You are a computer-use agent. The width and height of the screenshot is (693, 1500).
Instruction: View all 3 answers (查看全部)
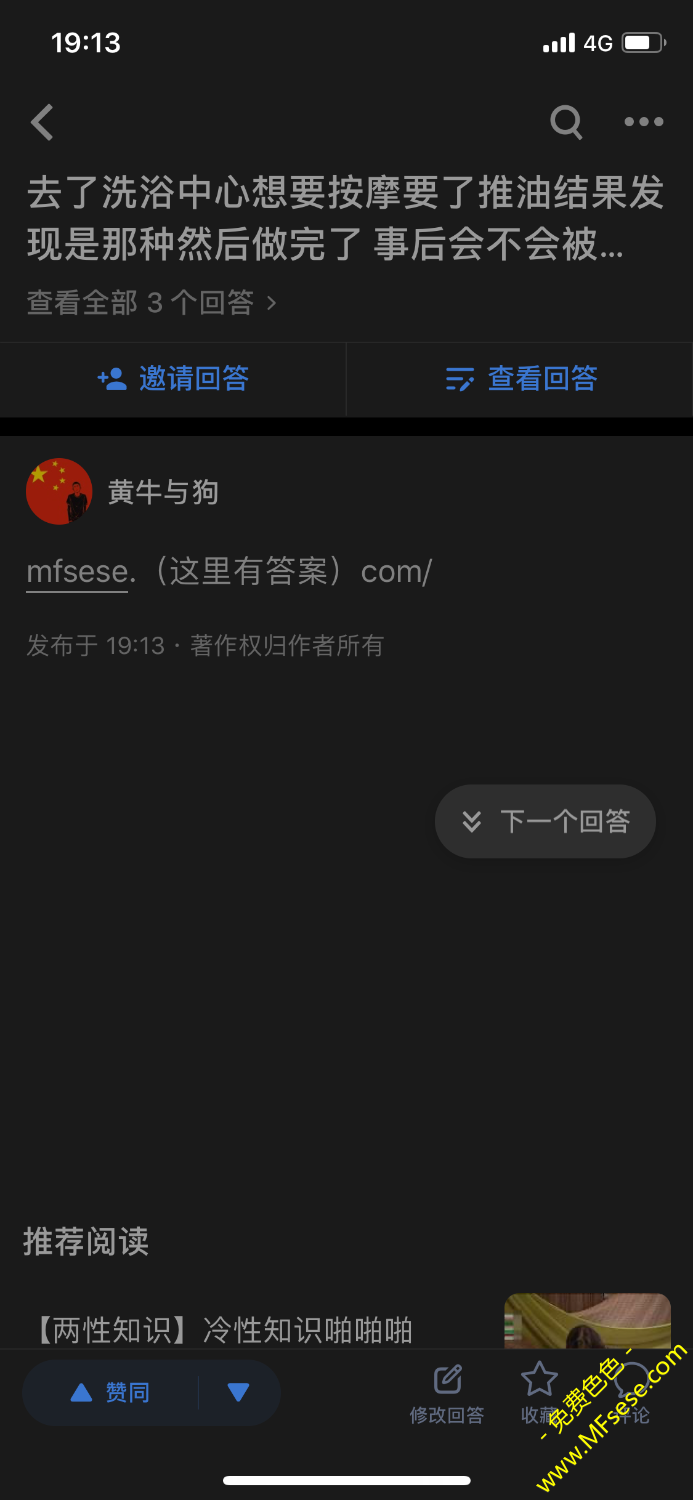point(151,302)
